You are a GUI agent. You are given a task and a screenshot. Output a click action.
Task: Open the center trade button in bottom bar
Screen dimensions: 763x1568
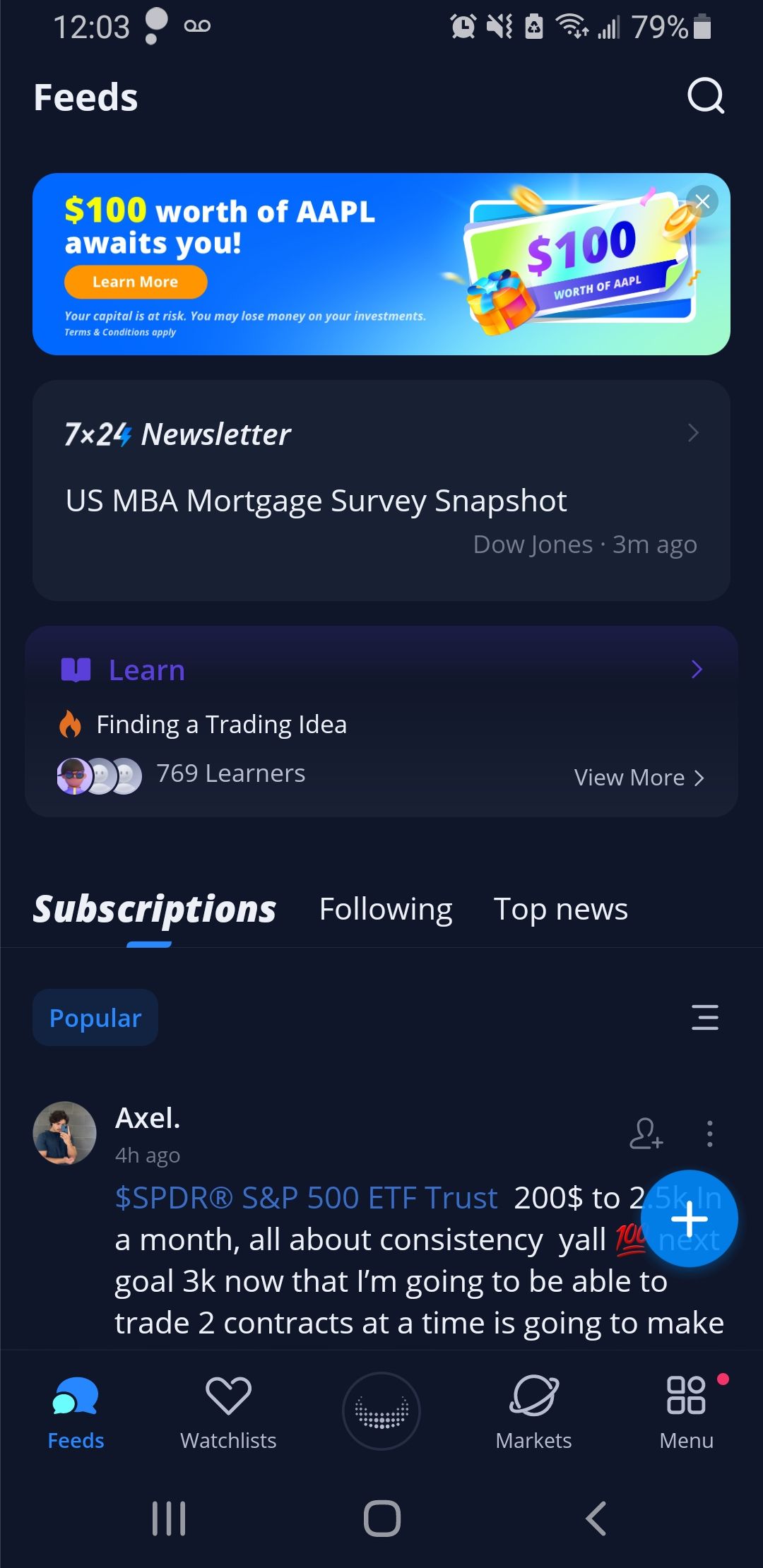pyautogui.click(x=381, y=1411)
